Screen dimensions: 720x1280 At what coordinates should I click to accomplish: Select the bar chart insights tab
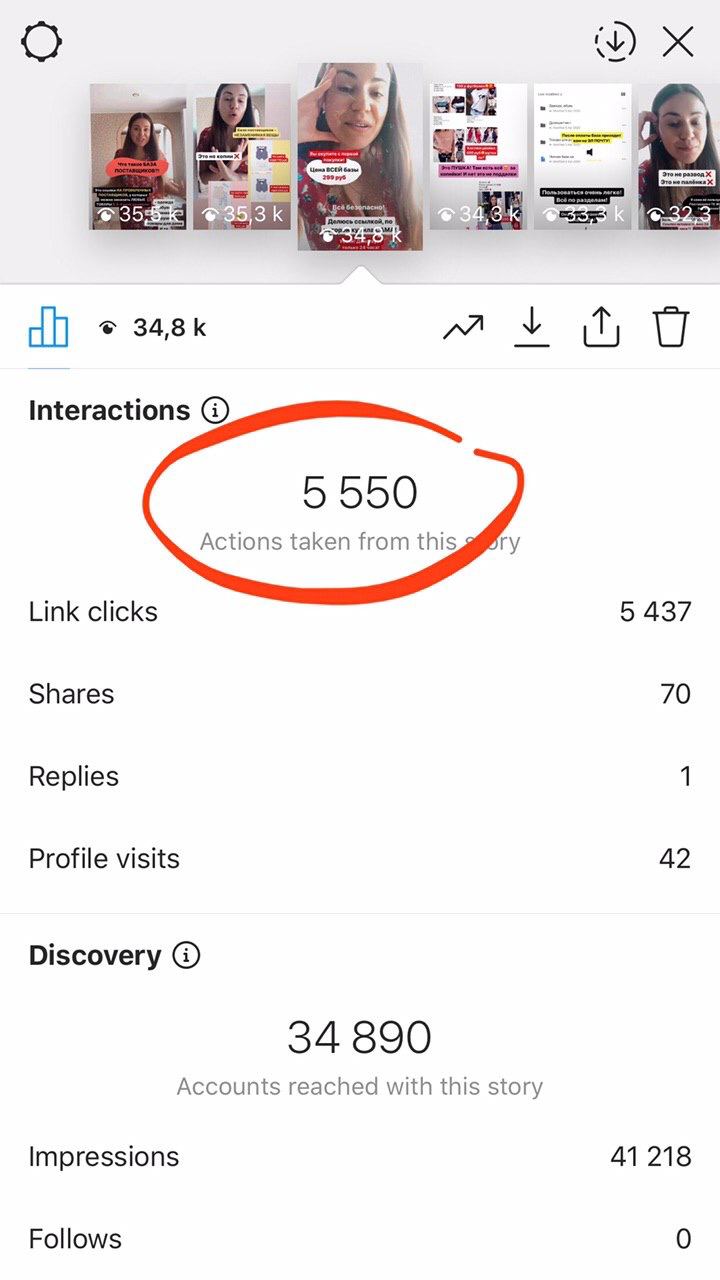point(48,327)
